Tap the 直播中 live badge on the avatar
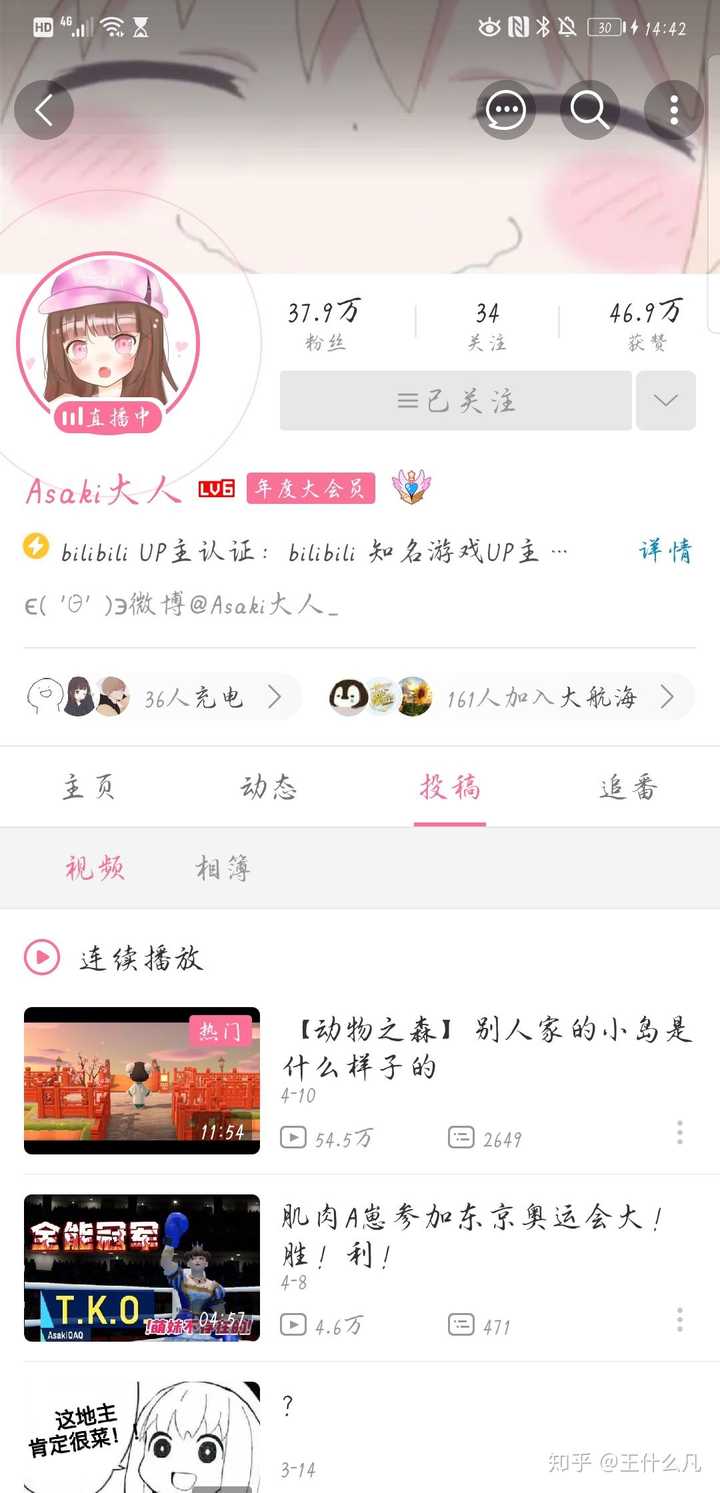Viewport: 720px width, 1493px height. [x=107, y=418]
